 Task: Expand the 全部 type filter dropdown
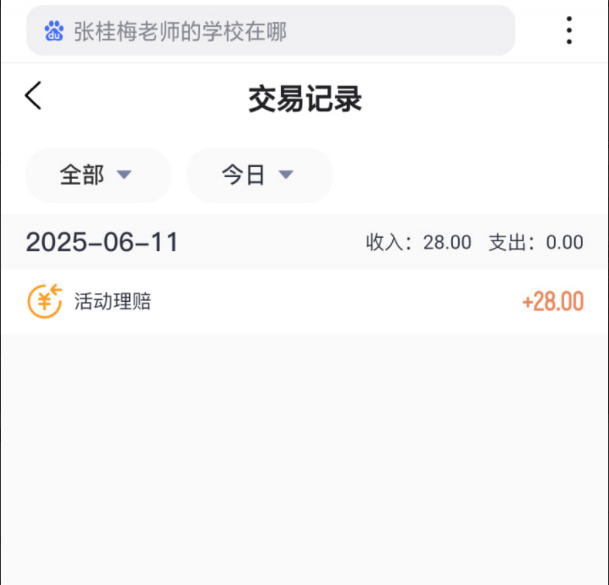pos(97,175)
